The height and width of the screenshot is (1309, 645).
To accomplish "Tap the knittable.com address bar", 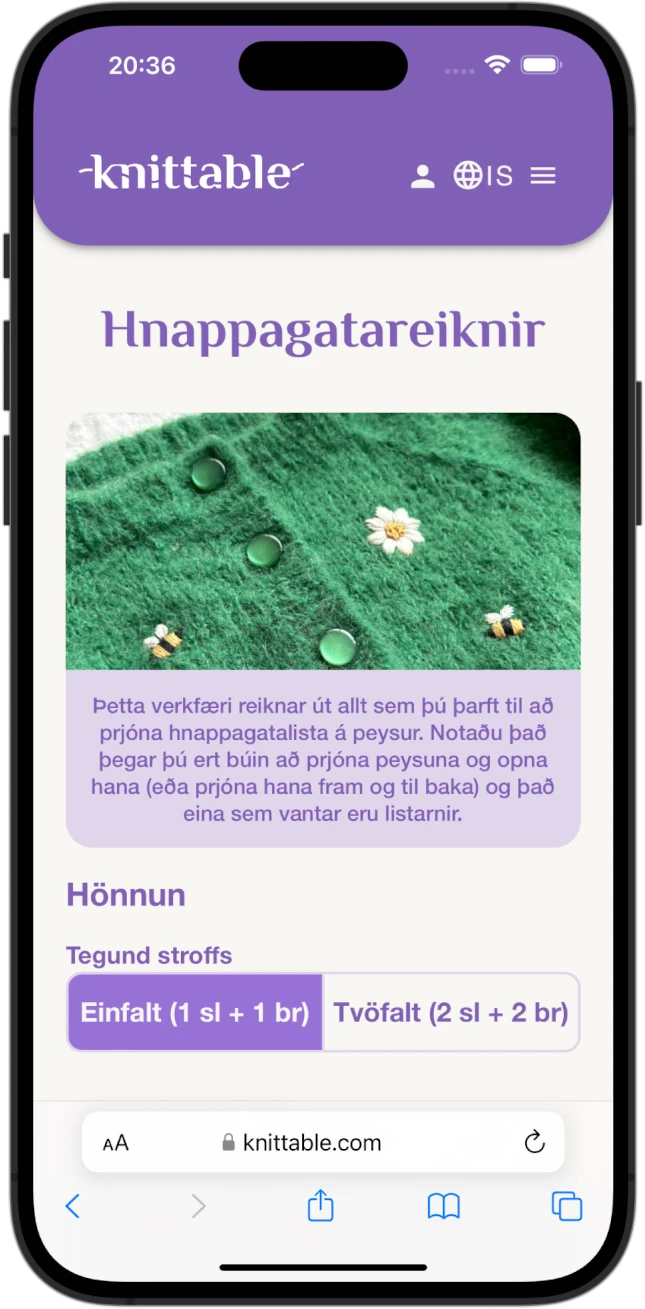I will tap(312, 1143).
